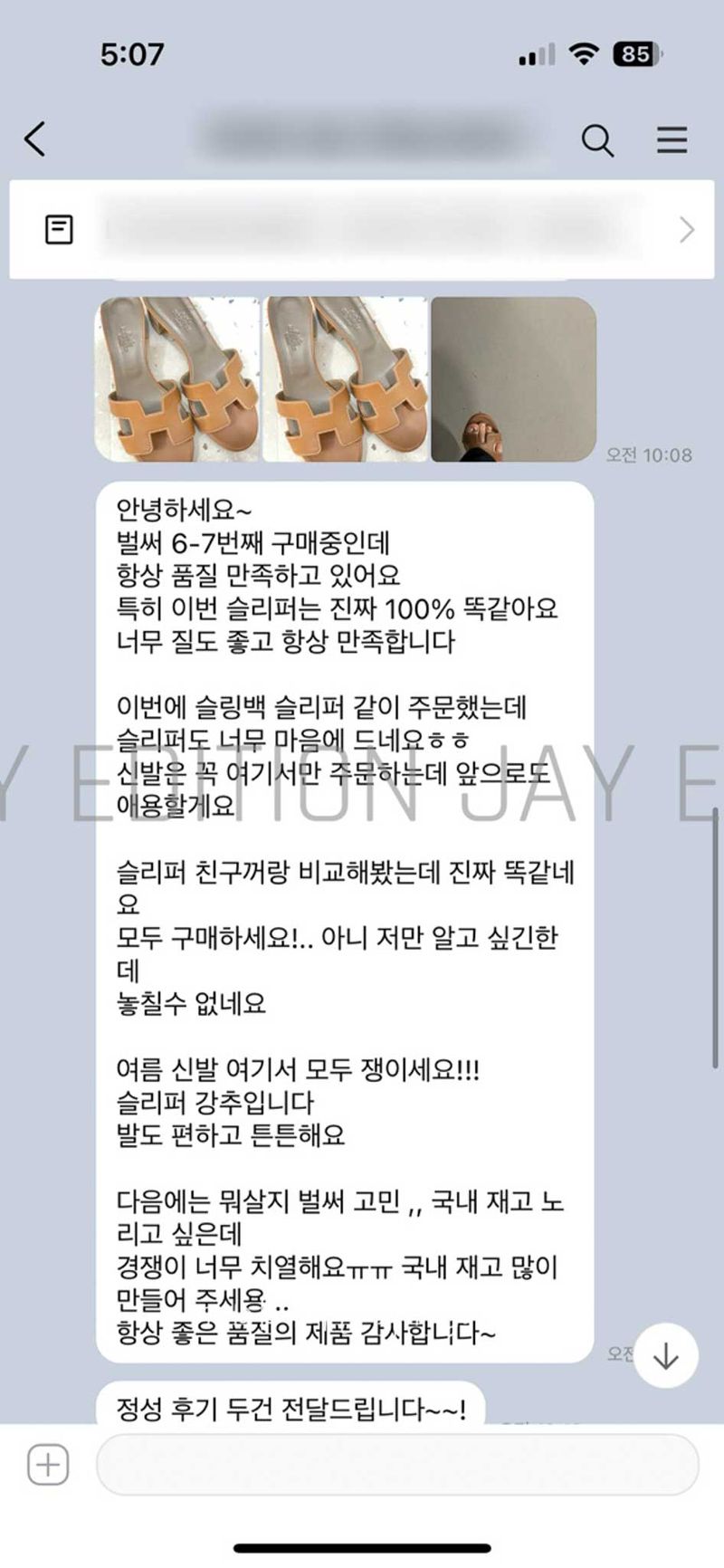
Task: Search within this chat
Action: (597, 140)
